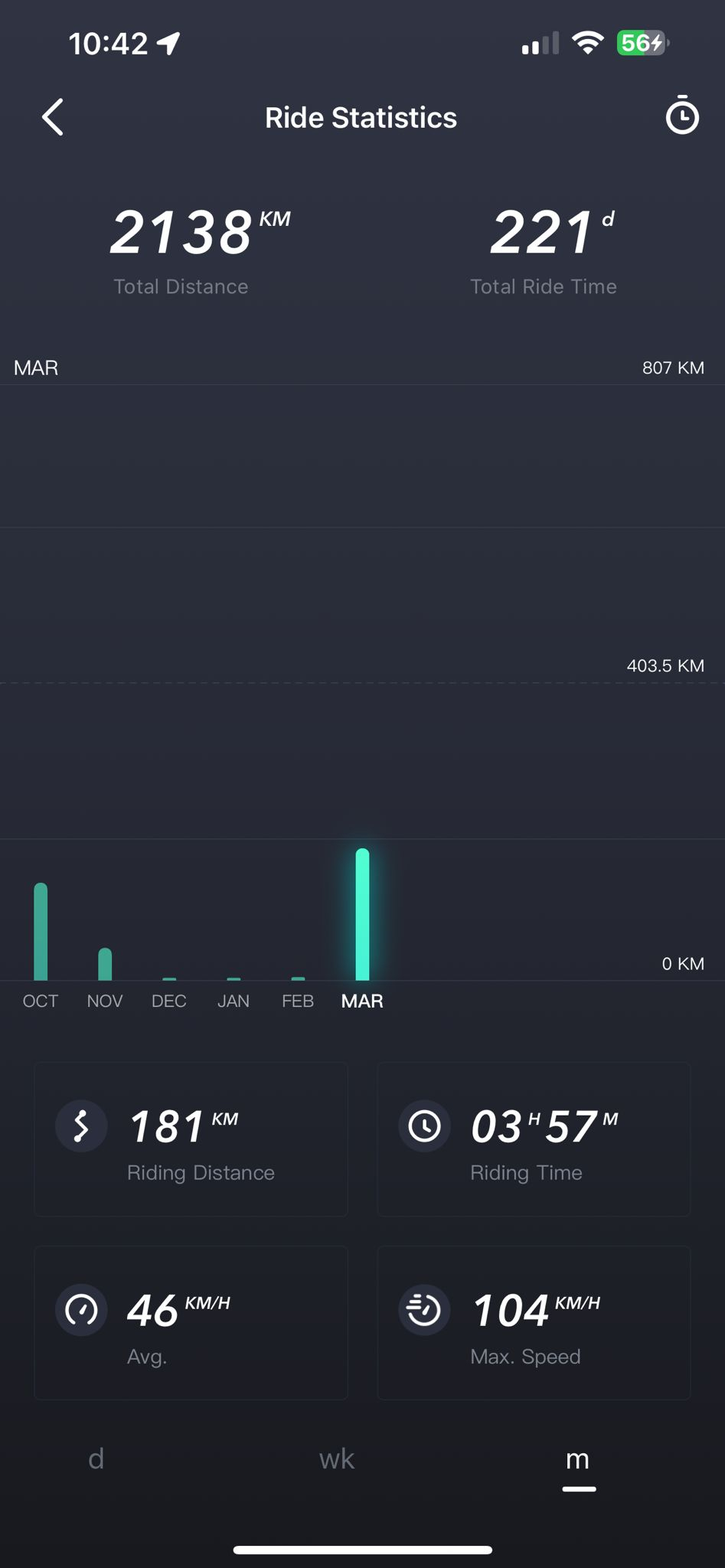725x1568 pixels.
Task: Select the MAR bar in chart
Action: (362, 914)
